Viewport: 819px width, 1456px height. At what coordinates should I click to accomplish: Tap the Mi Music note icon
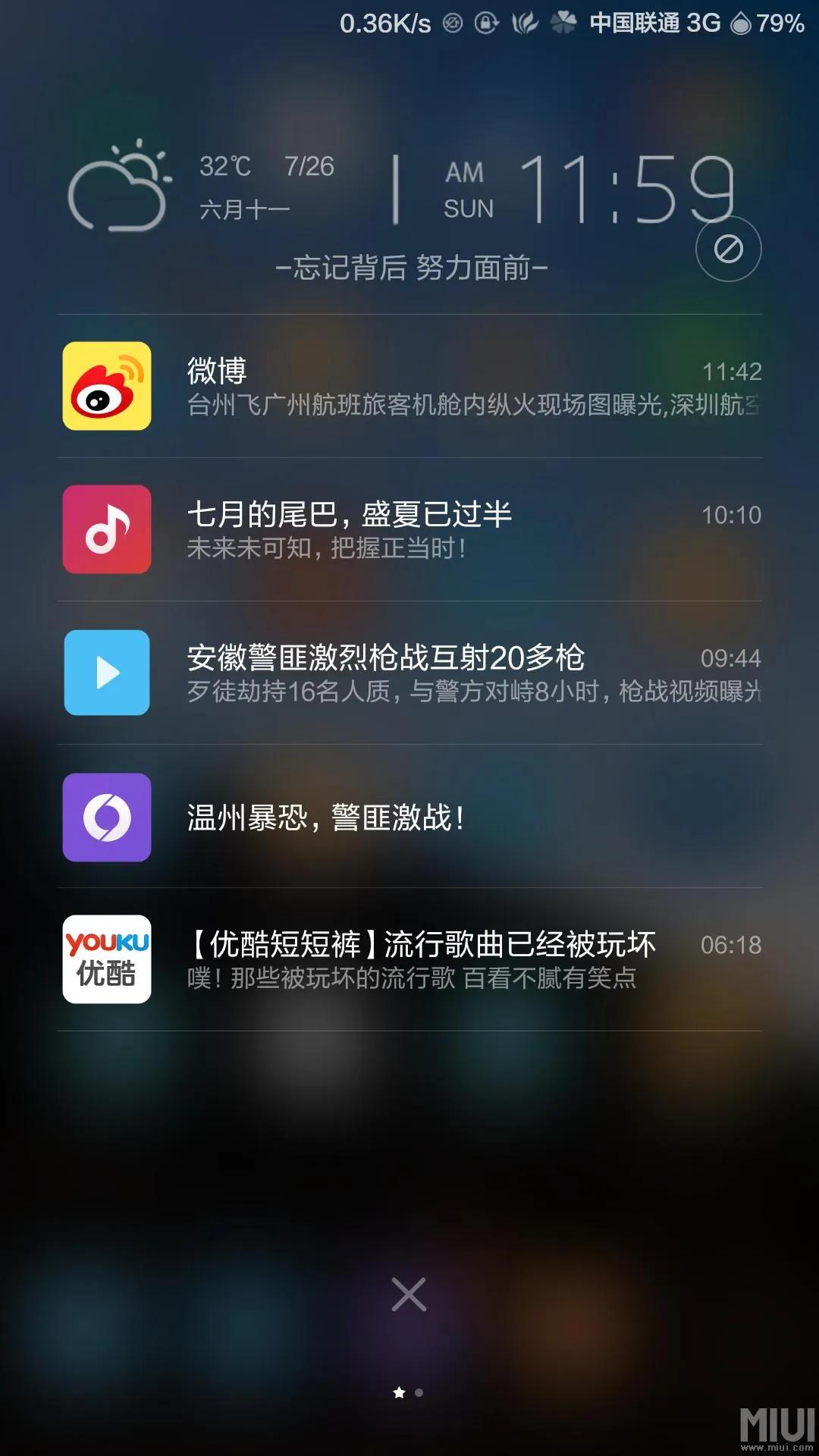coord(106,530)
